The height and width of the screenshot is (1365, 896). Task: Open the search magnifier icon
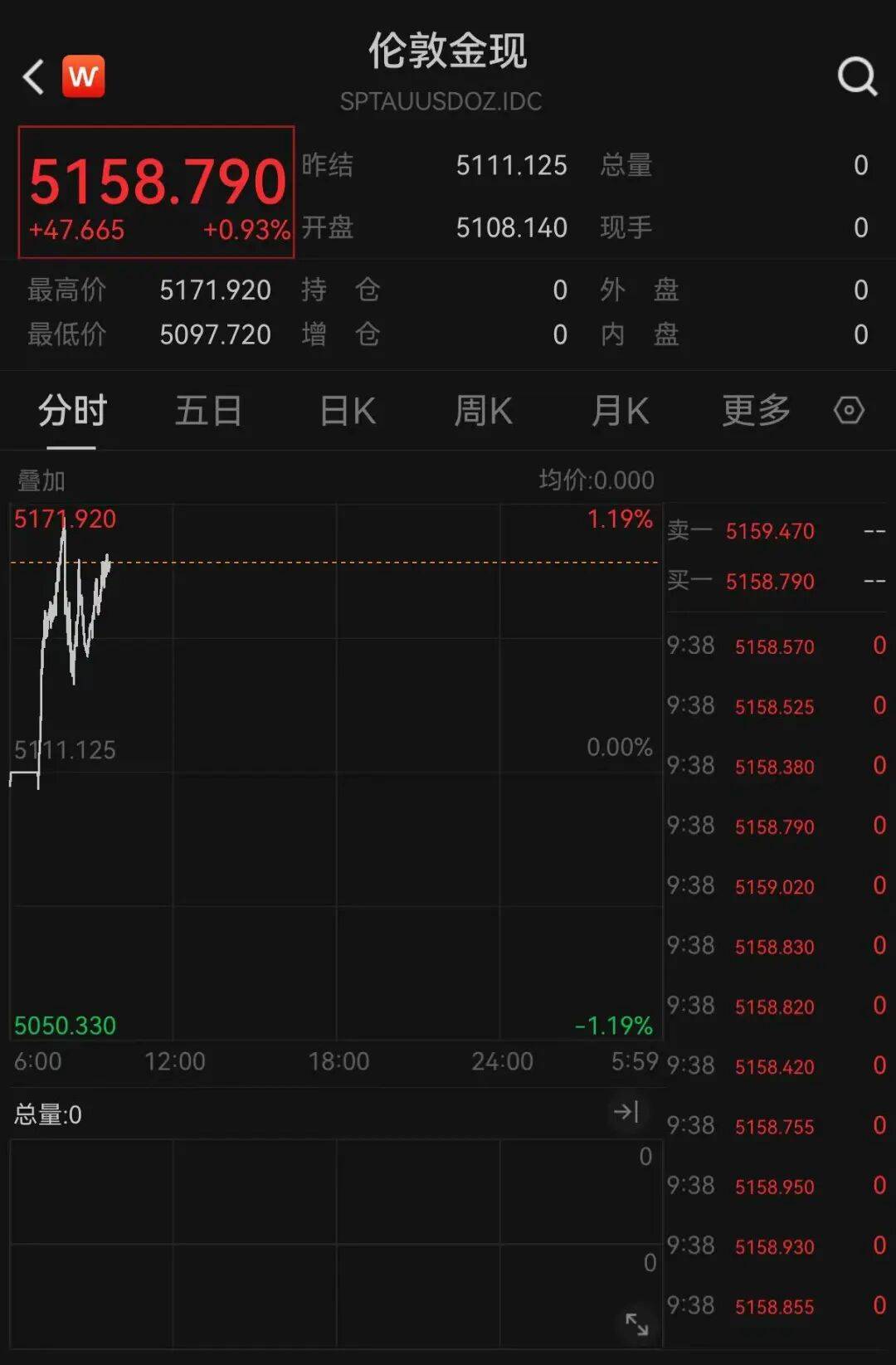(x=857, y=77)
